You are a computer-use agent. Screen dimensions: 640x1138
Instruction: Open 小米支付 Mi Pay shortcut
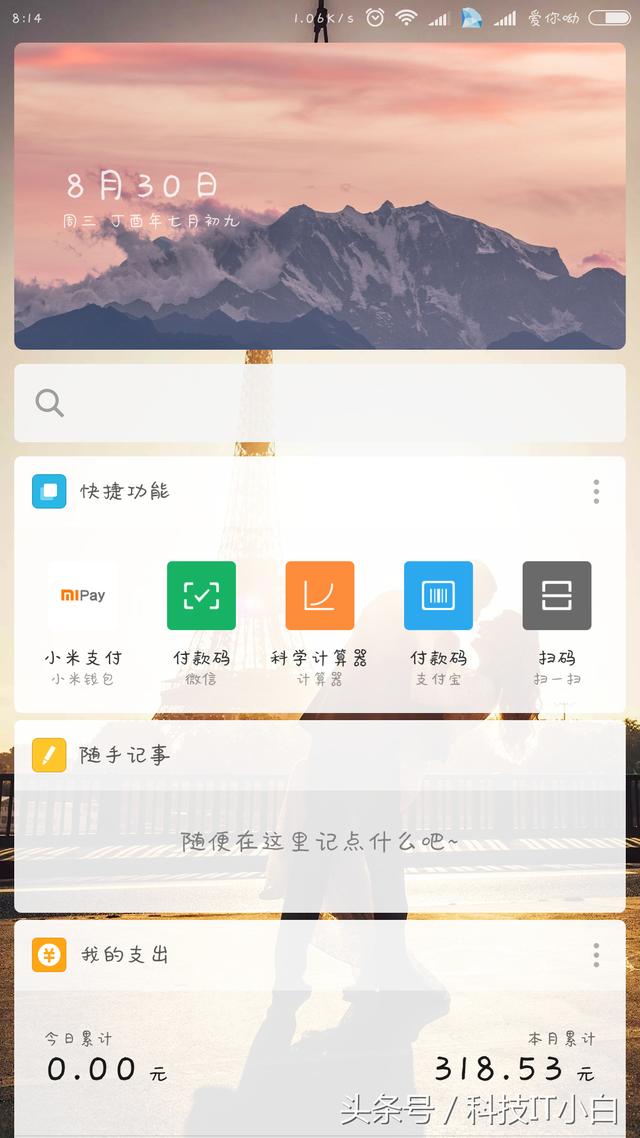point(83,597)
